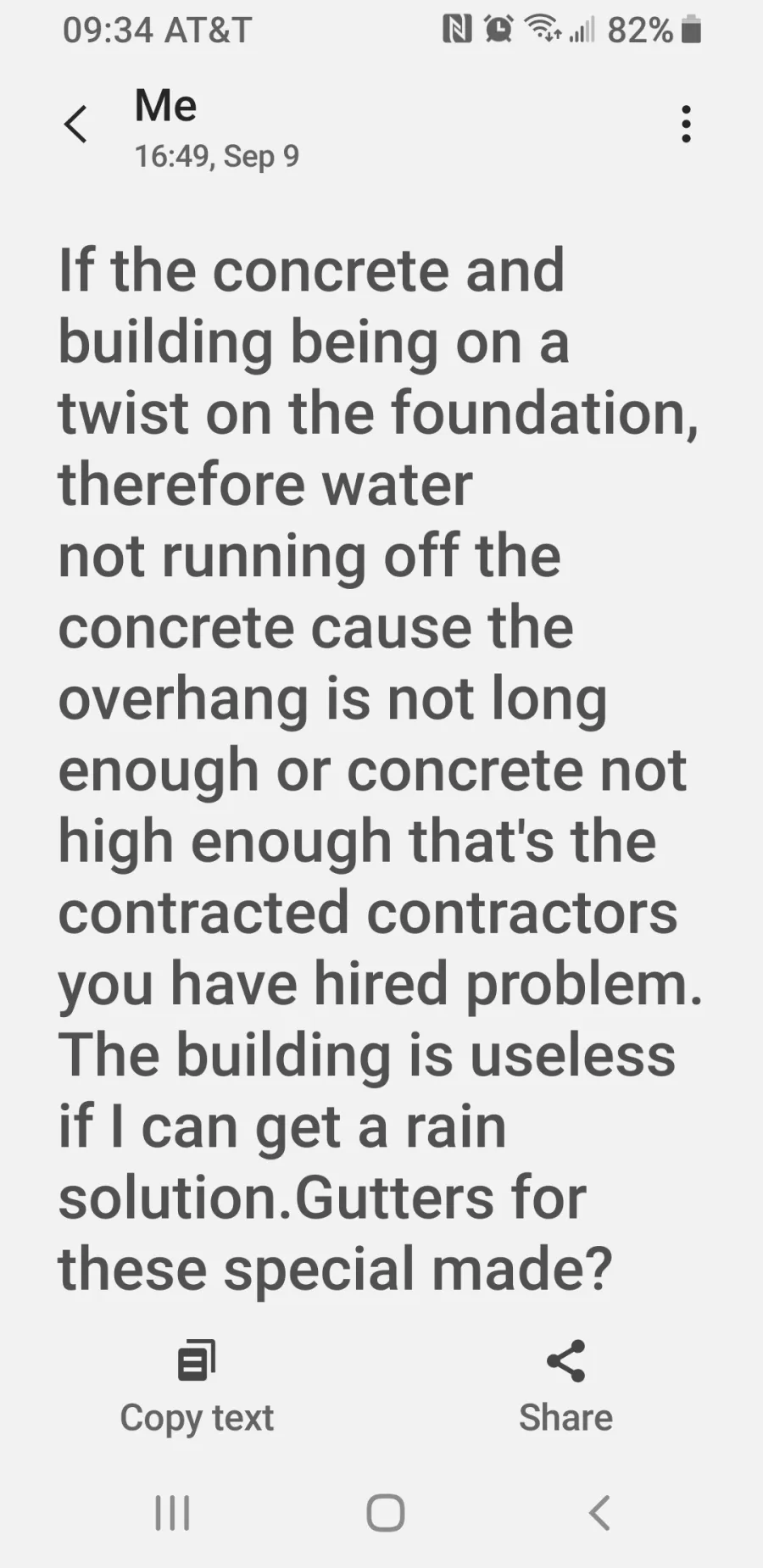The width and height of the screenshot is (763, 1568).
Task: Open the three-dot overflow menu
Action: 686,125
